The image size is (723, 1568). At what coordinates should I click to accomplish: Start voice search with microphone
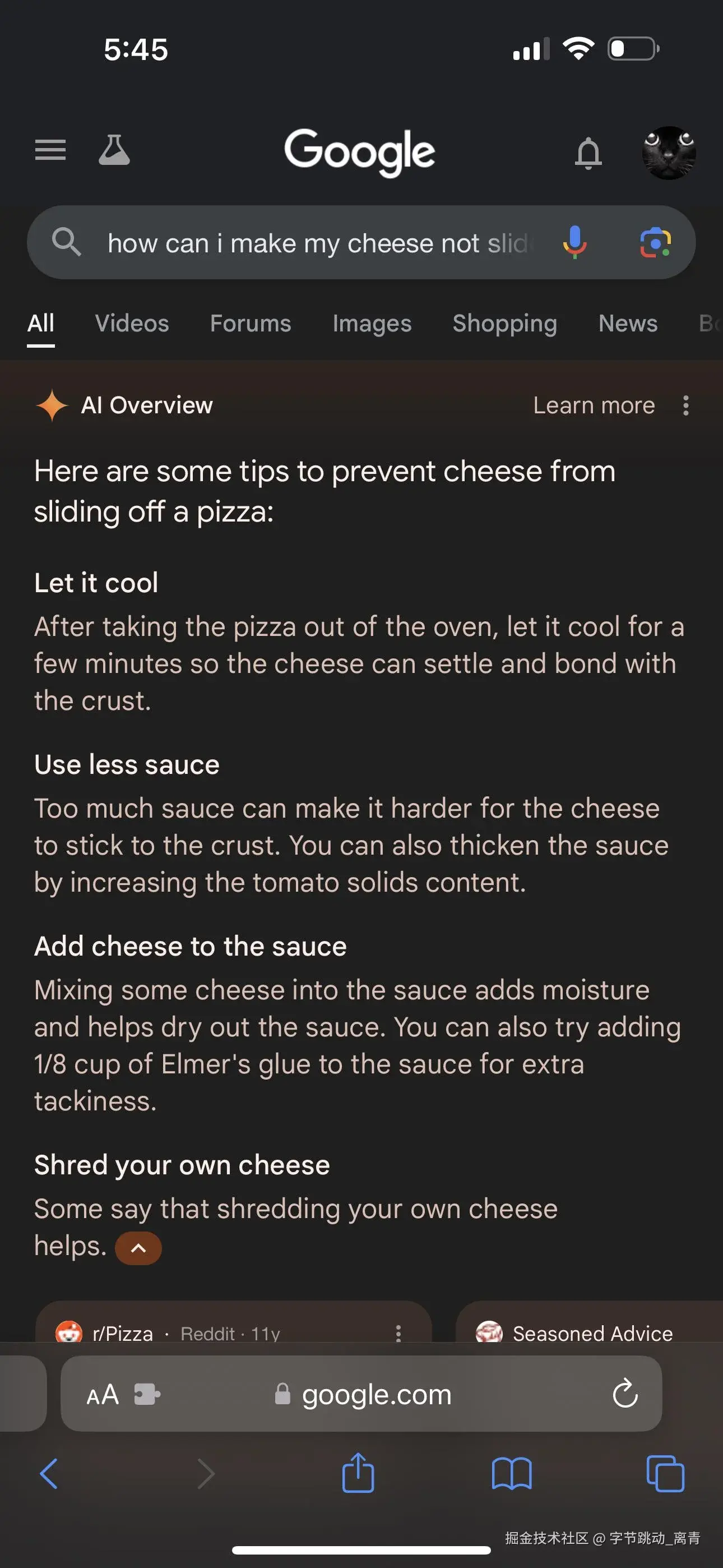574,243
